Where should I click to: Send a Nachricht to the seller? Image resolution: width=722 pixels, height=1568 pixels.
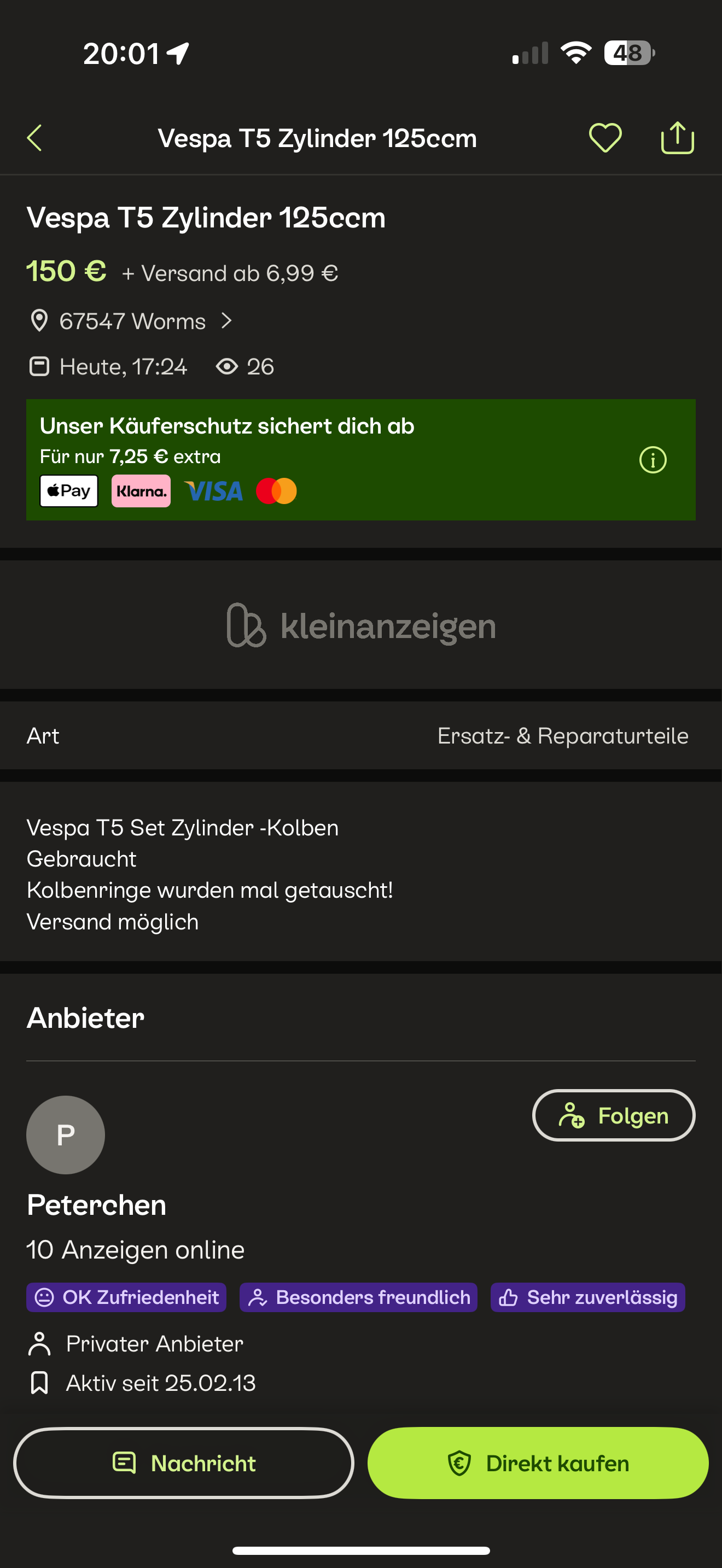[x=184, y=1462]
